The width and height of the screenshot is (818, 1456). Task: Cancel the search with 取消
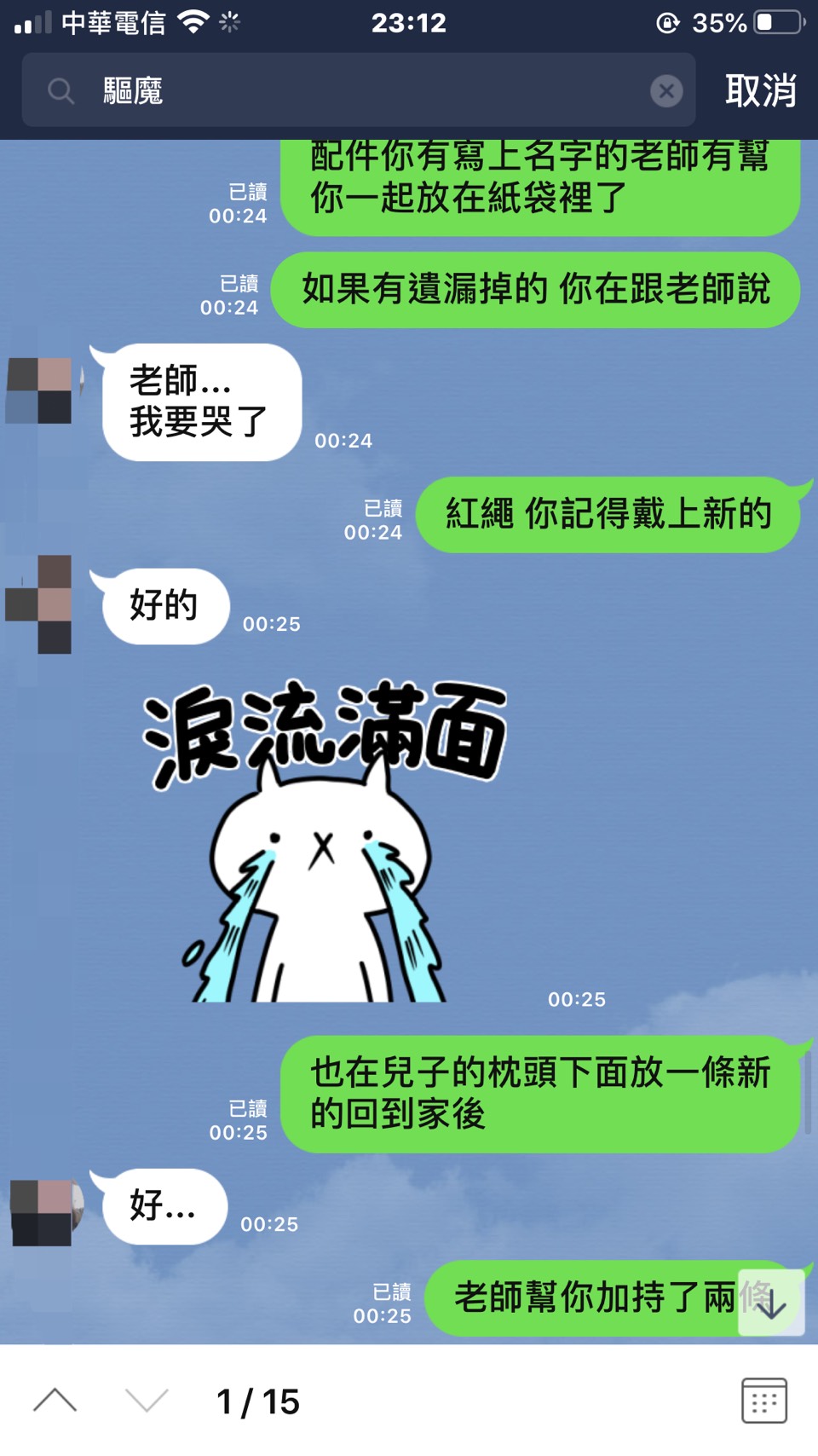pyautogui.click(x=760, y=90)
